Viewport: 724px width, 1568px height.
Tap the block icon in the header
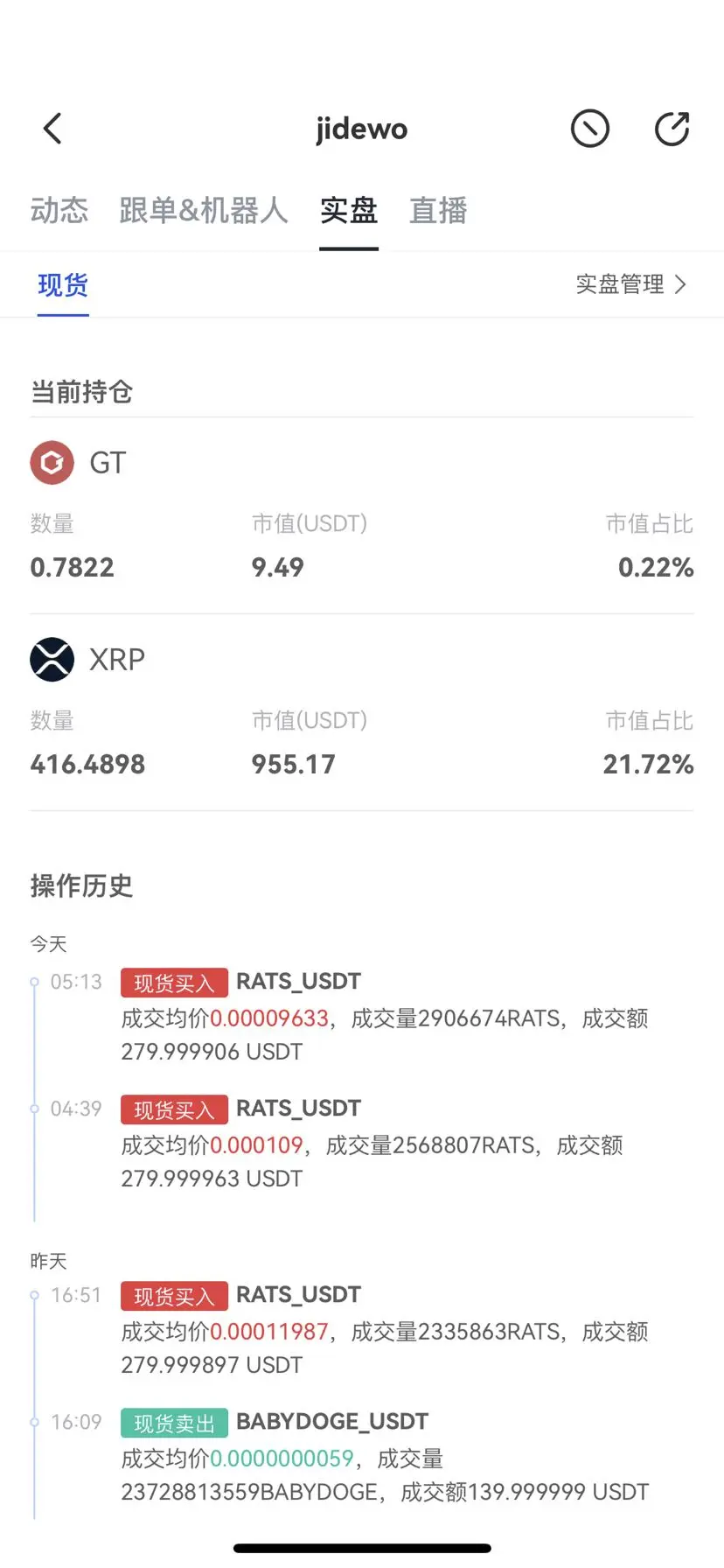click(x=590, y=129)
